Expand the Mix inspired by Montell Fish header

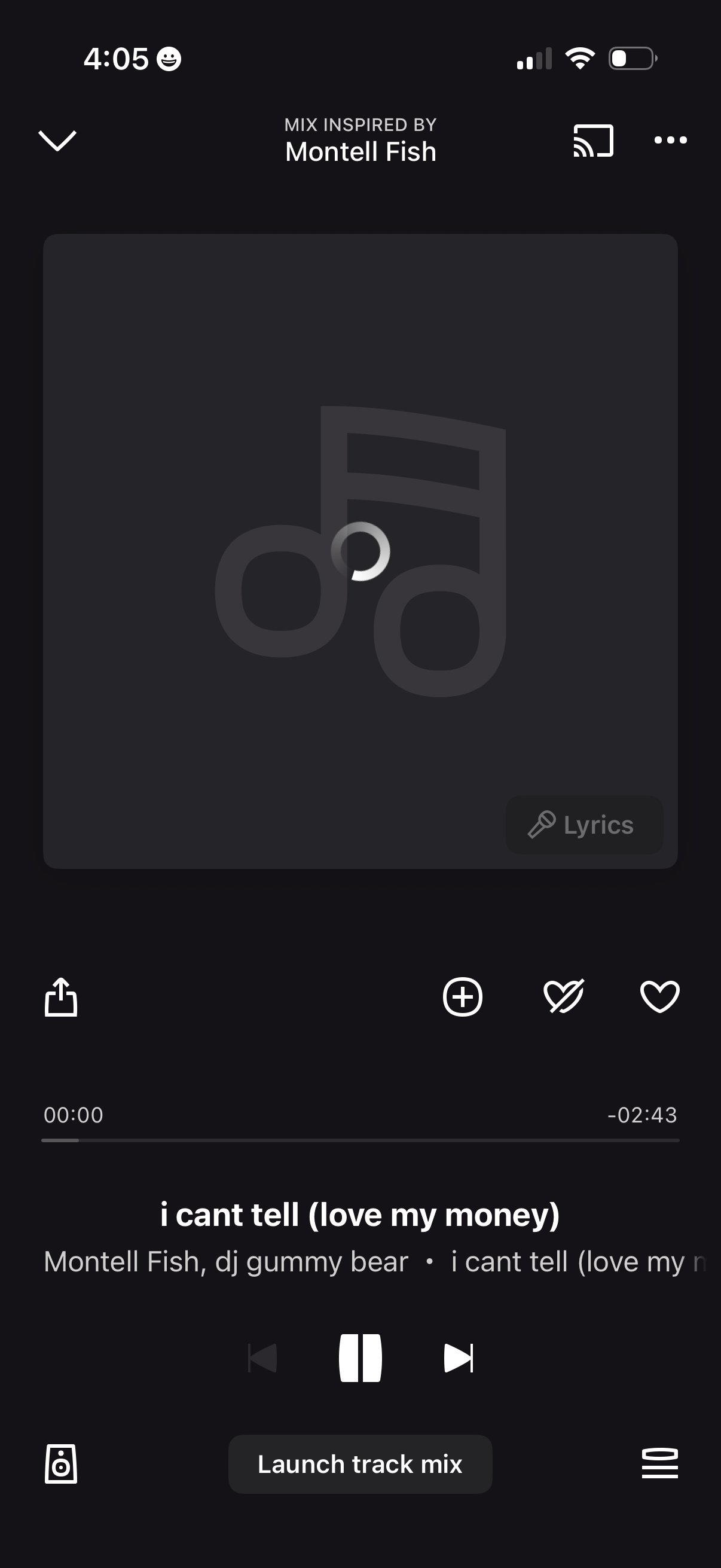(x=360, y=140)
